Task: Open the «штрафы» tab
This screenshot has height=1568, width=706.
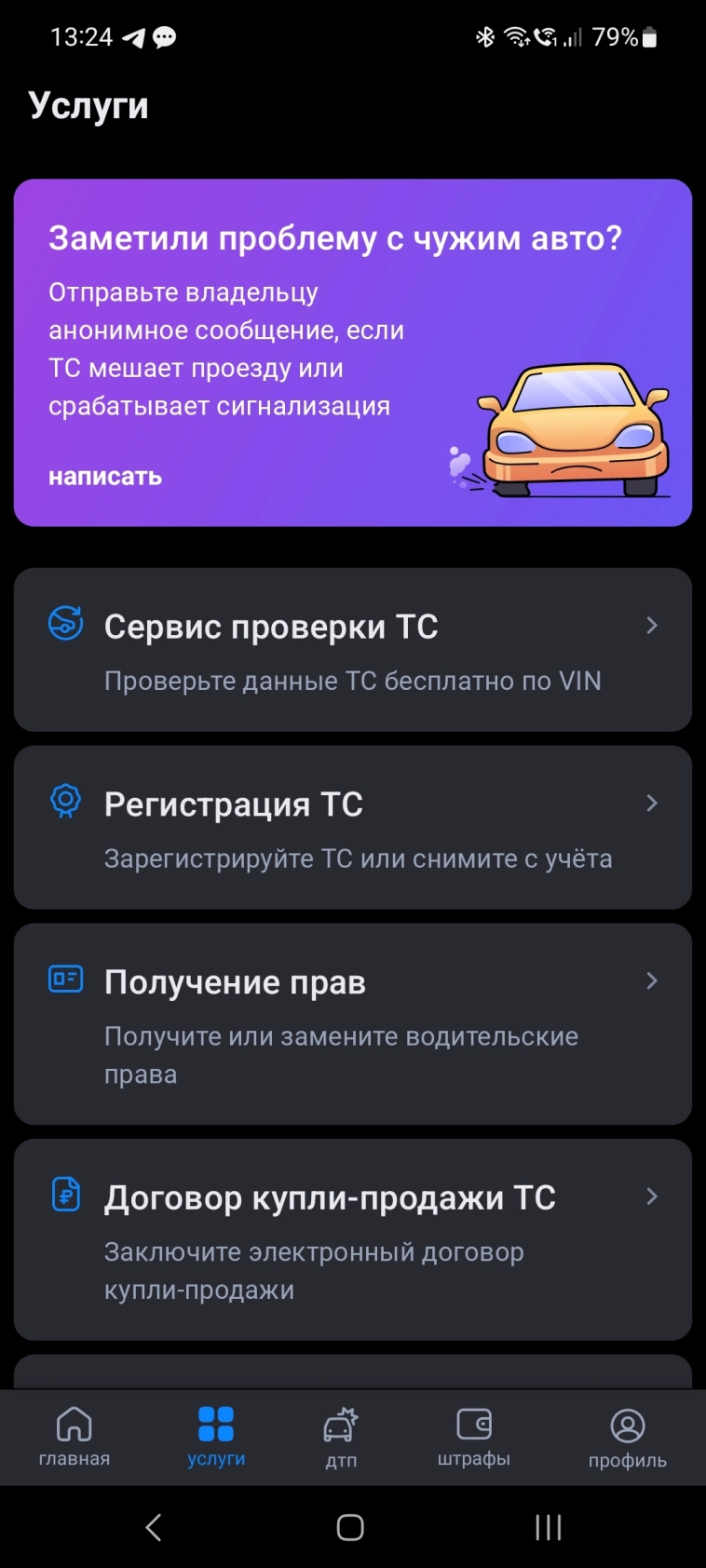Action: (x=474, y=1437)
